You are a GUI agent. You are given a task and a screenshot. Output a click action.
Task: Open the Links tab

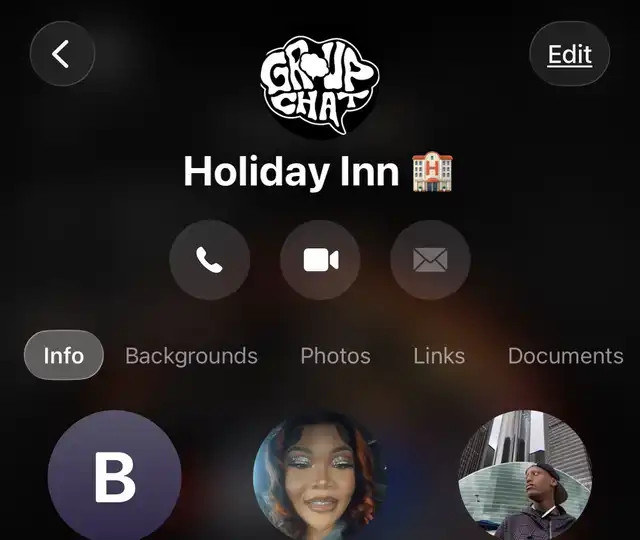(439, 356)
